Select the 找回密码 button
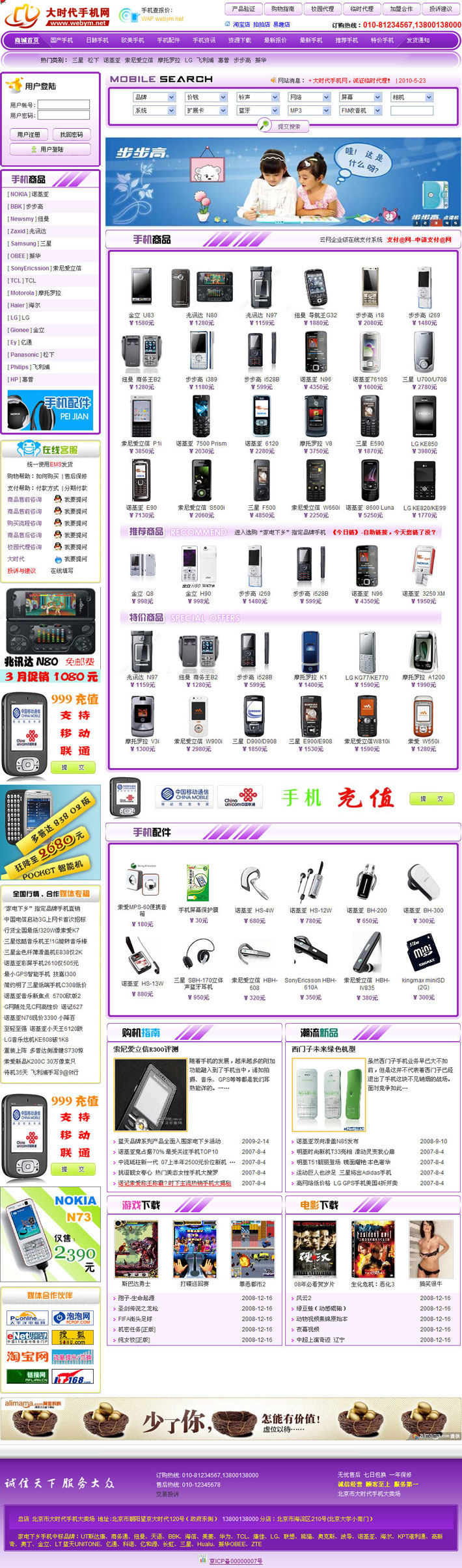Image resolution: width=462 pixels, height=1568 pixels. (x=71, y=135)
